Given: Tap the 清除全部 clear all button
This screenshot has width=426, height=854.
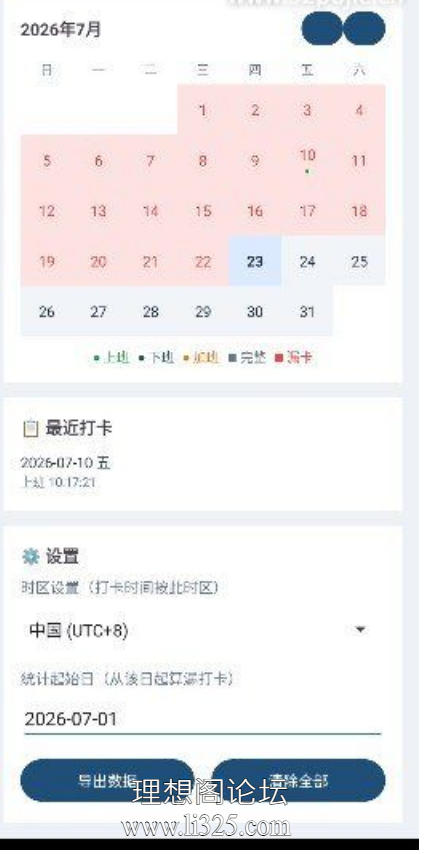Looking at the screenshot, I should pos(299,780).
